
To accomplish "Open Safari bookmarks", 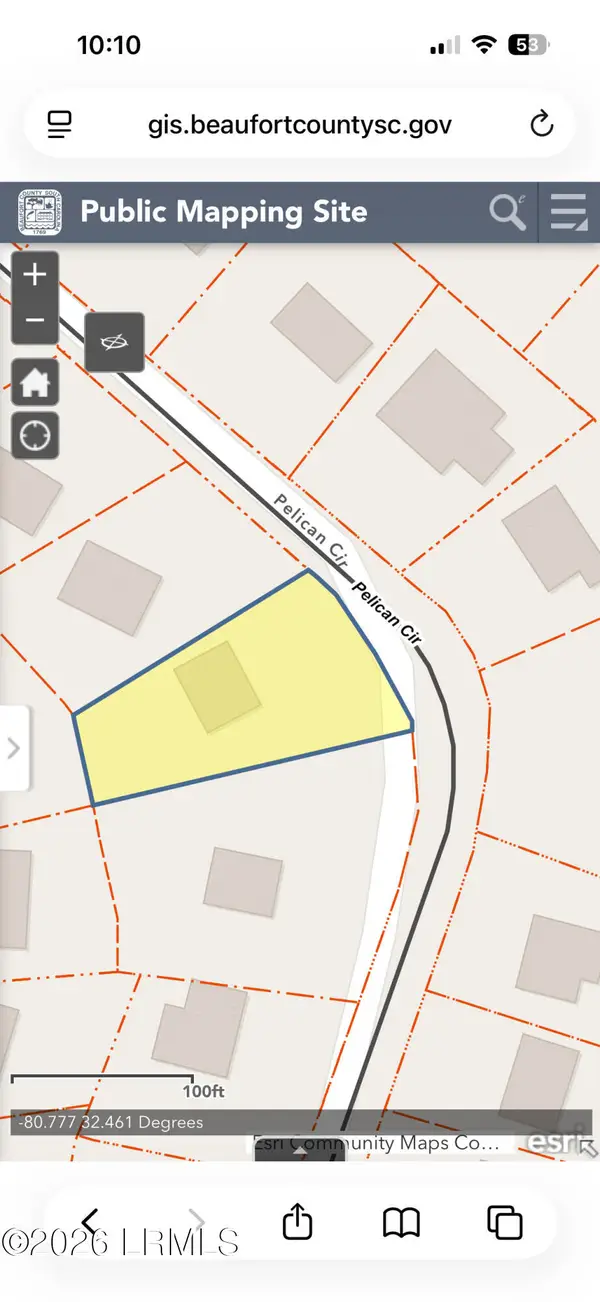I will point(401,1221).
